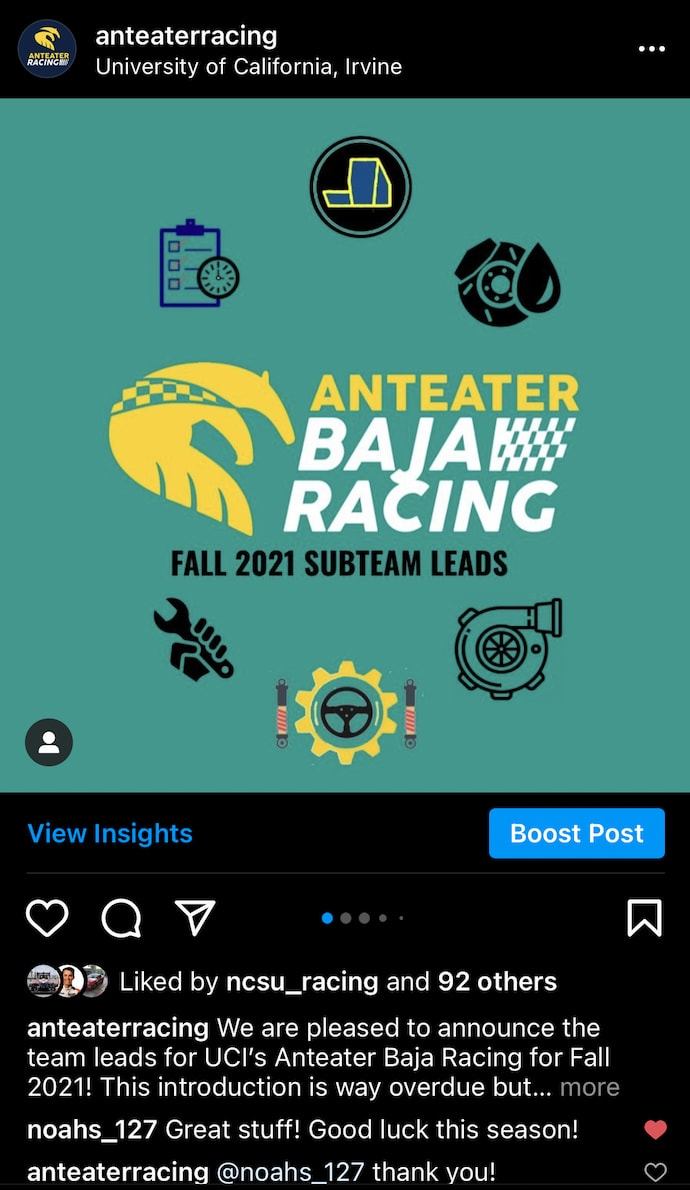Viewport: 690px width, 1190px height.
Task: Open ncsu_racing profile from likes
Action: 302,982
